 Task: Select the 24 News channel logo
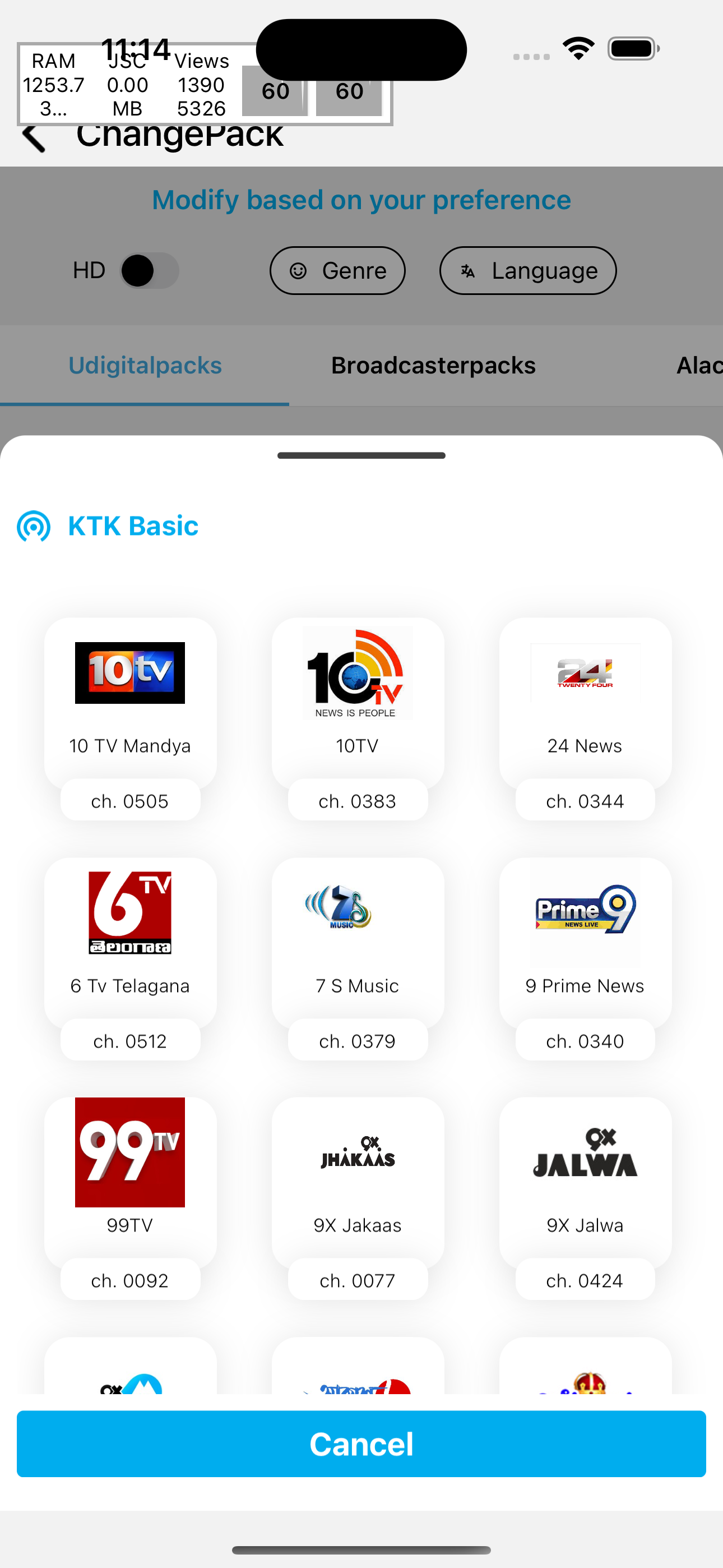click(x=583, y=672)
